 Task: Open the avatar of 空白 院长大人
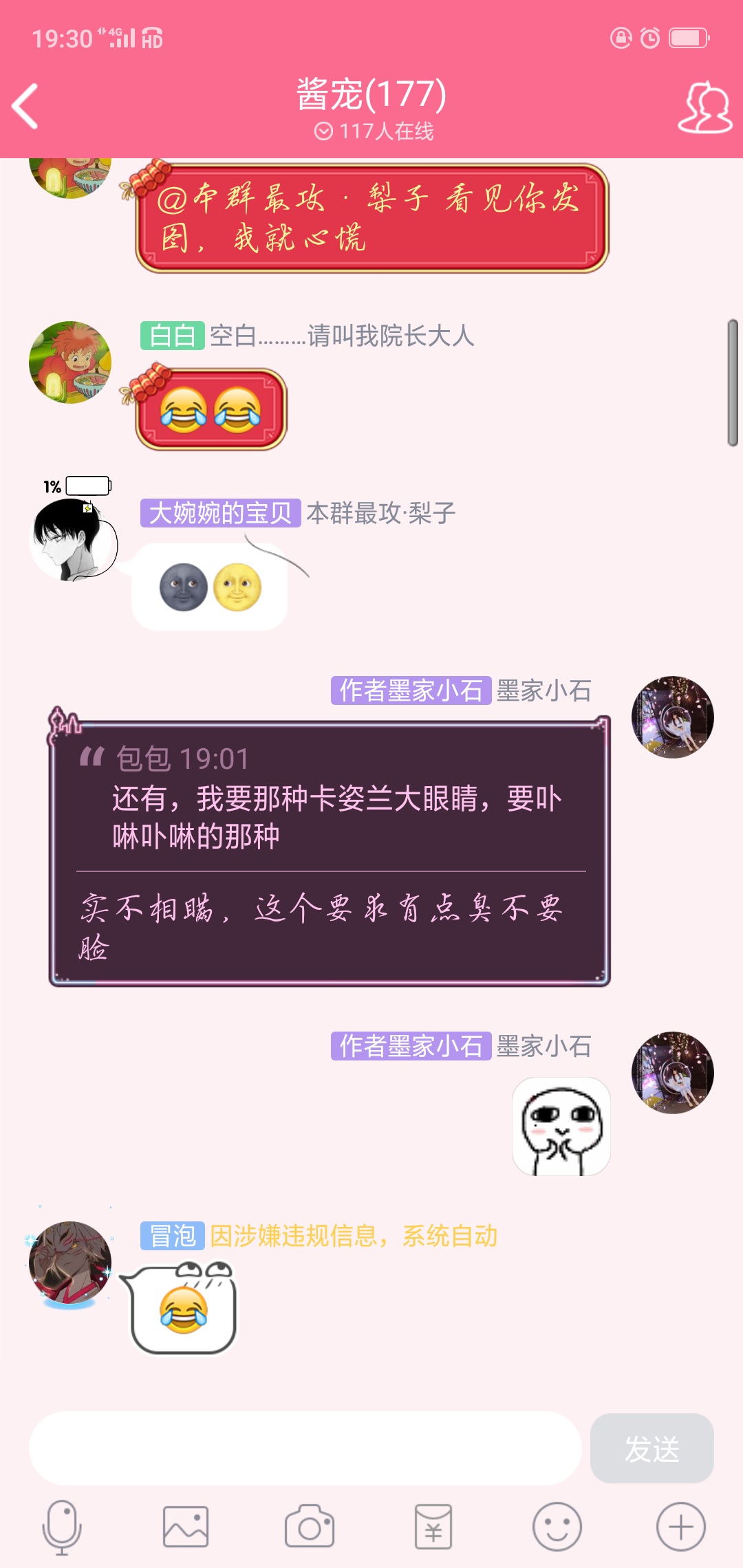click(x=69, y=362)
